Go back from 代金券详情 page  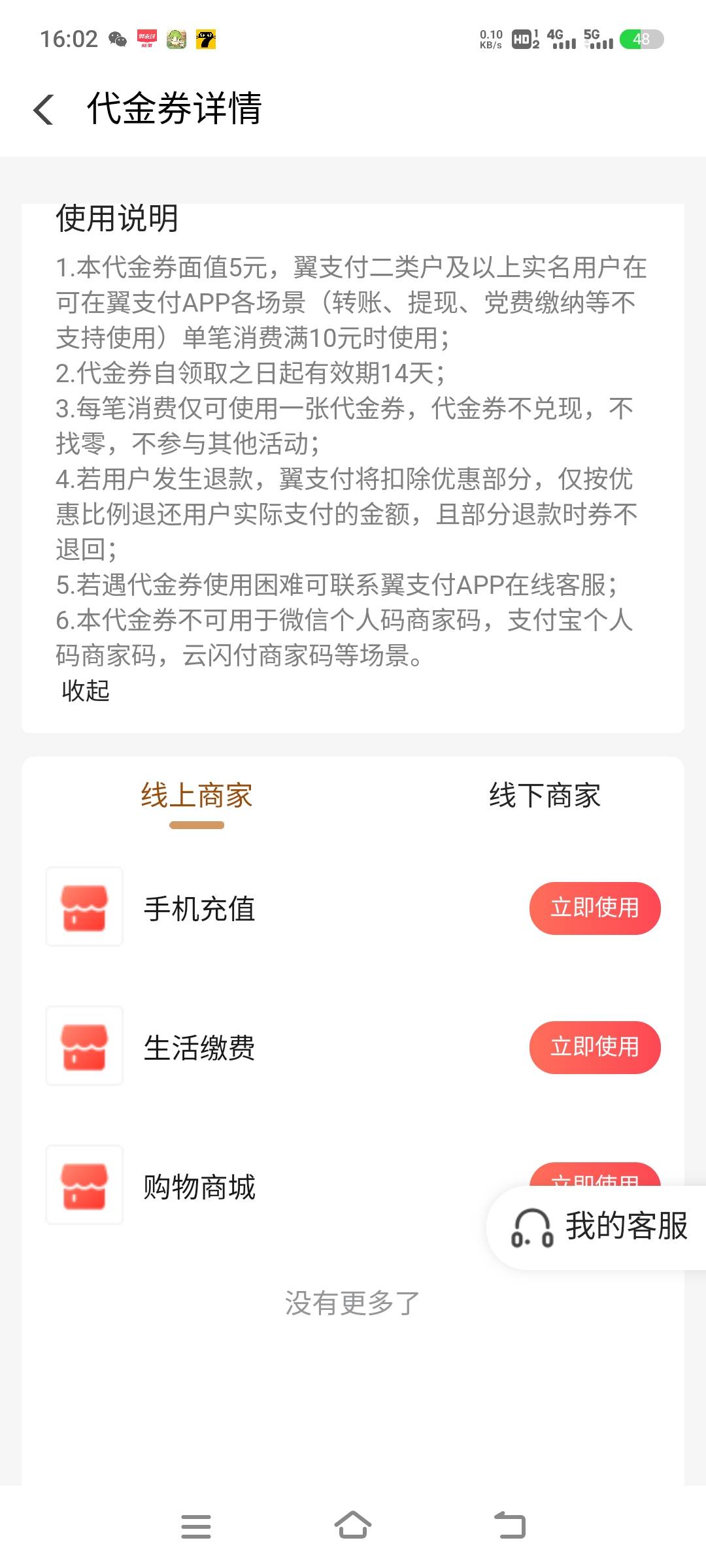click(44, 109)
